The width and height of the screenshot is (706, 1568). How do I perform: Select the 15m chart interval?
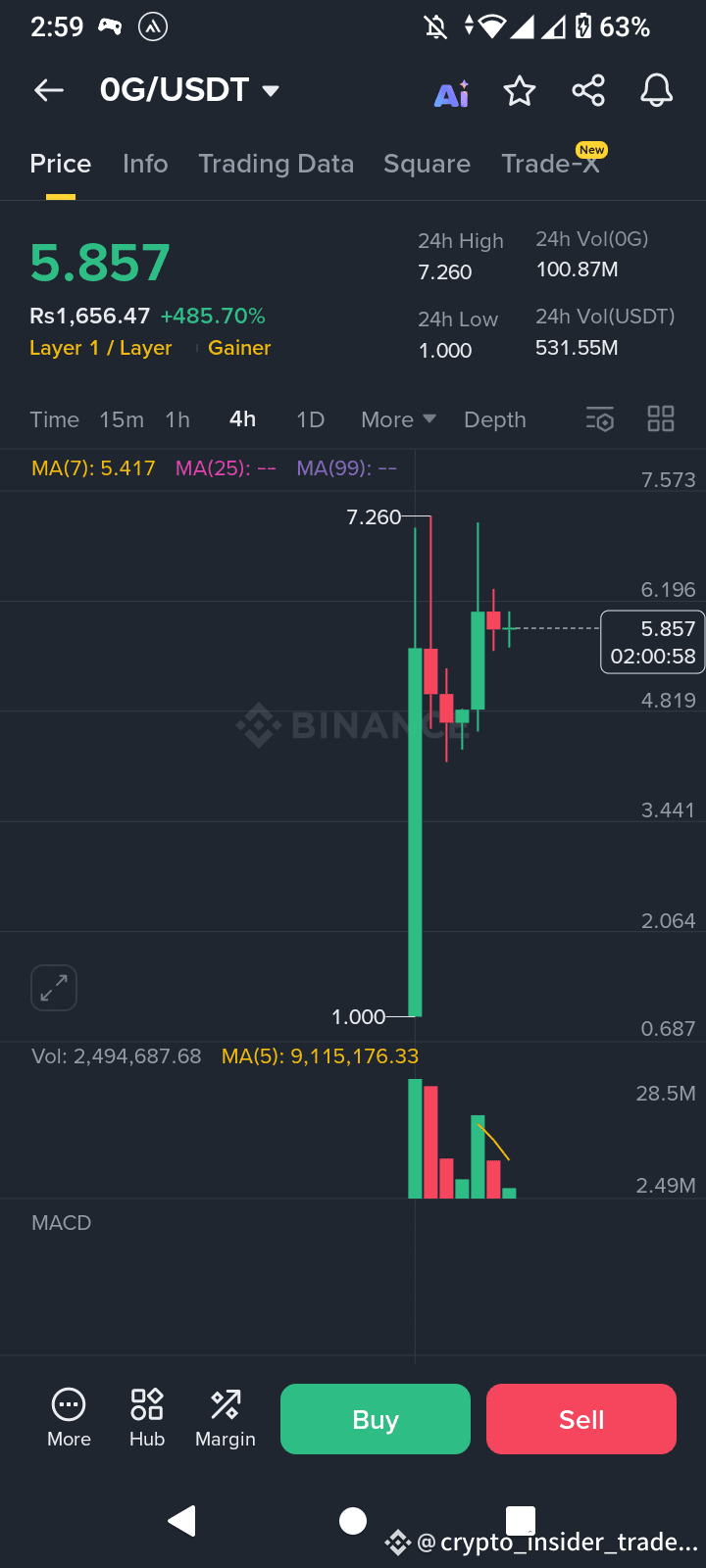click(122, 419)
